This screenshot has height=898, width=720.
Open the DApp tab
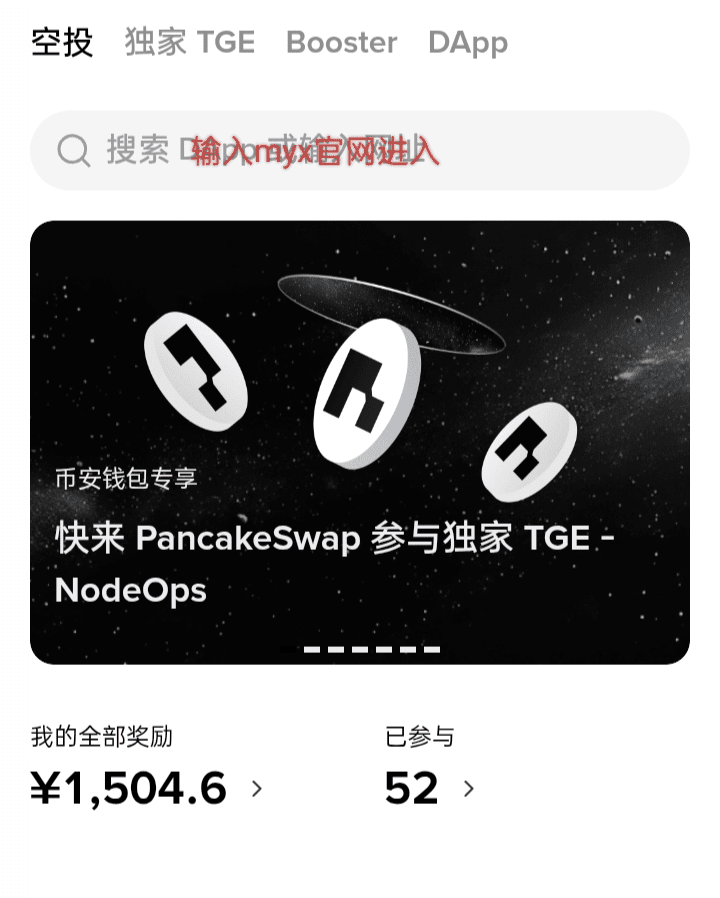tap(467, 42)
